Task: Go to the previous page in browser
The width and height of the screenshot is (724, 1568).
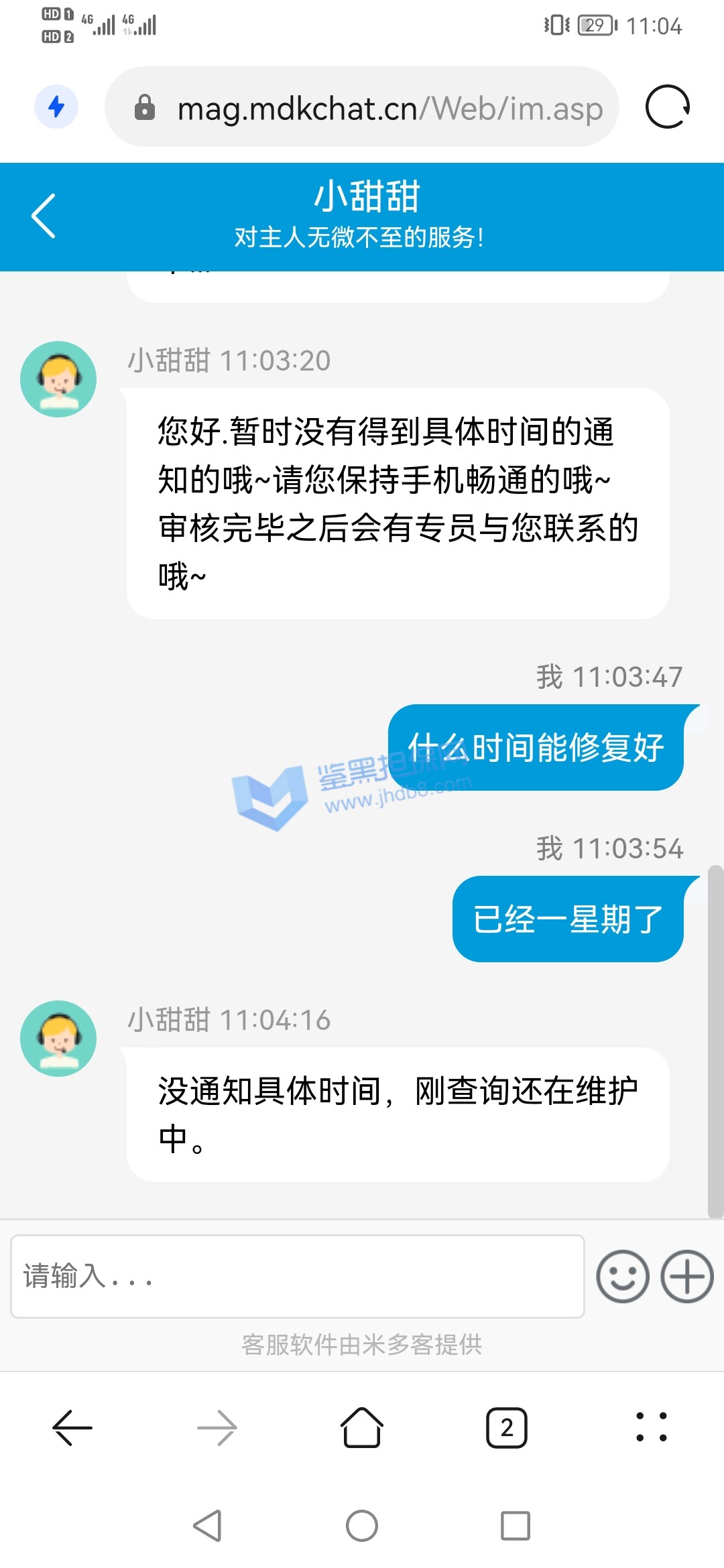Action: [72, 1428]
